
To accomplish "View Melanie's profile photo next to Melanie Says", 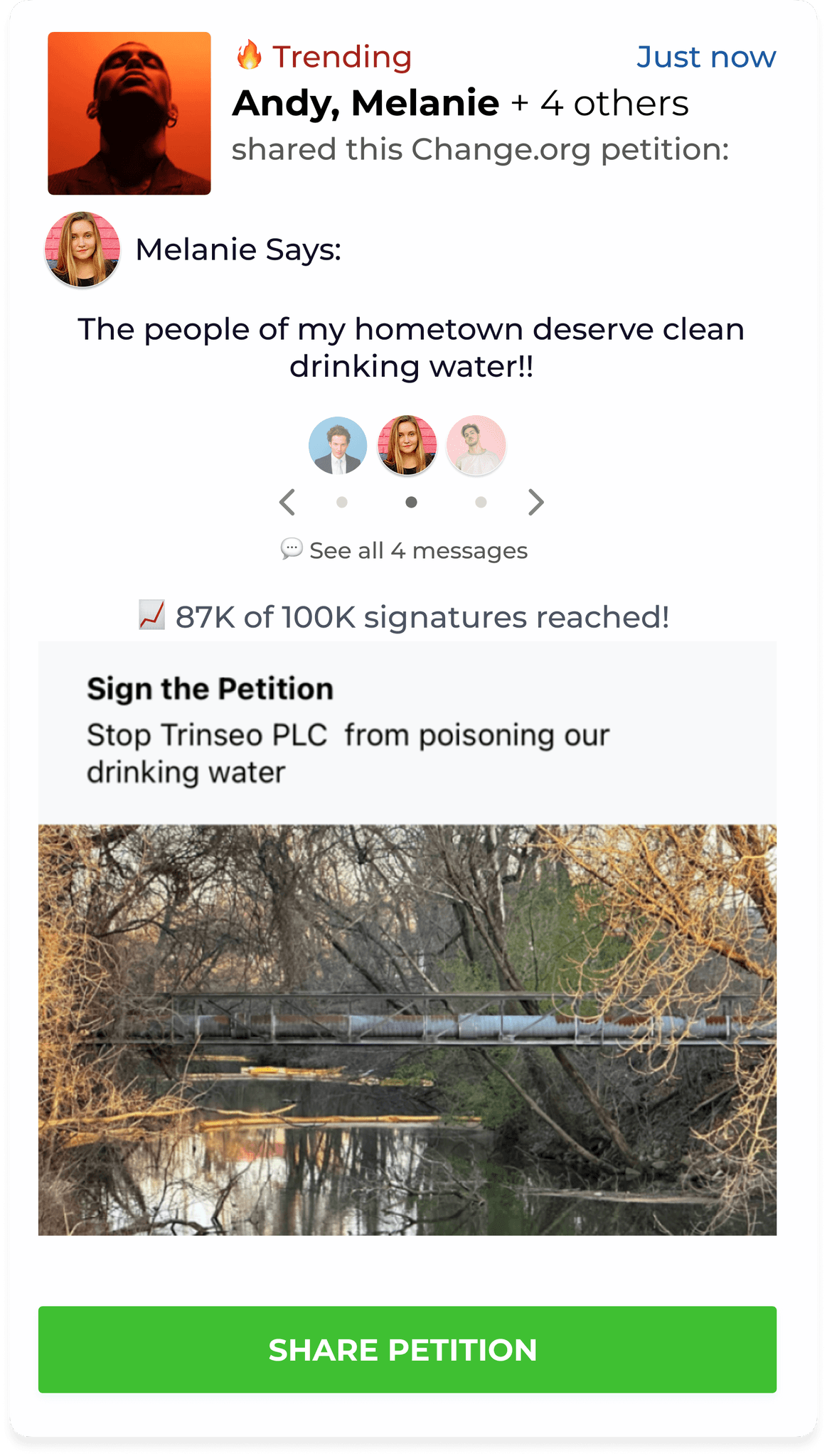I will click(x=82, y=250).
